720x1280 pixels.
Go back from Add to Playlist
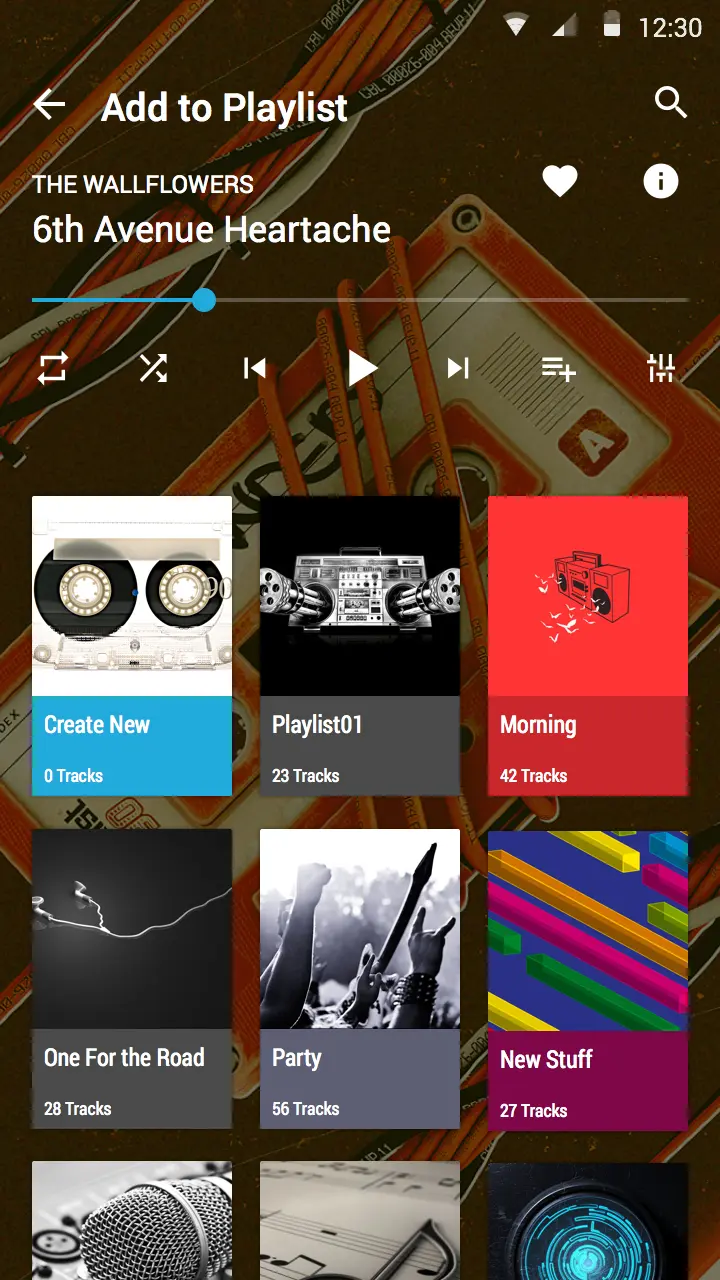pyautogui.click(x=49, y=105)
